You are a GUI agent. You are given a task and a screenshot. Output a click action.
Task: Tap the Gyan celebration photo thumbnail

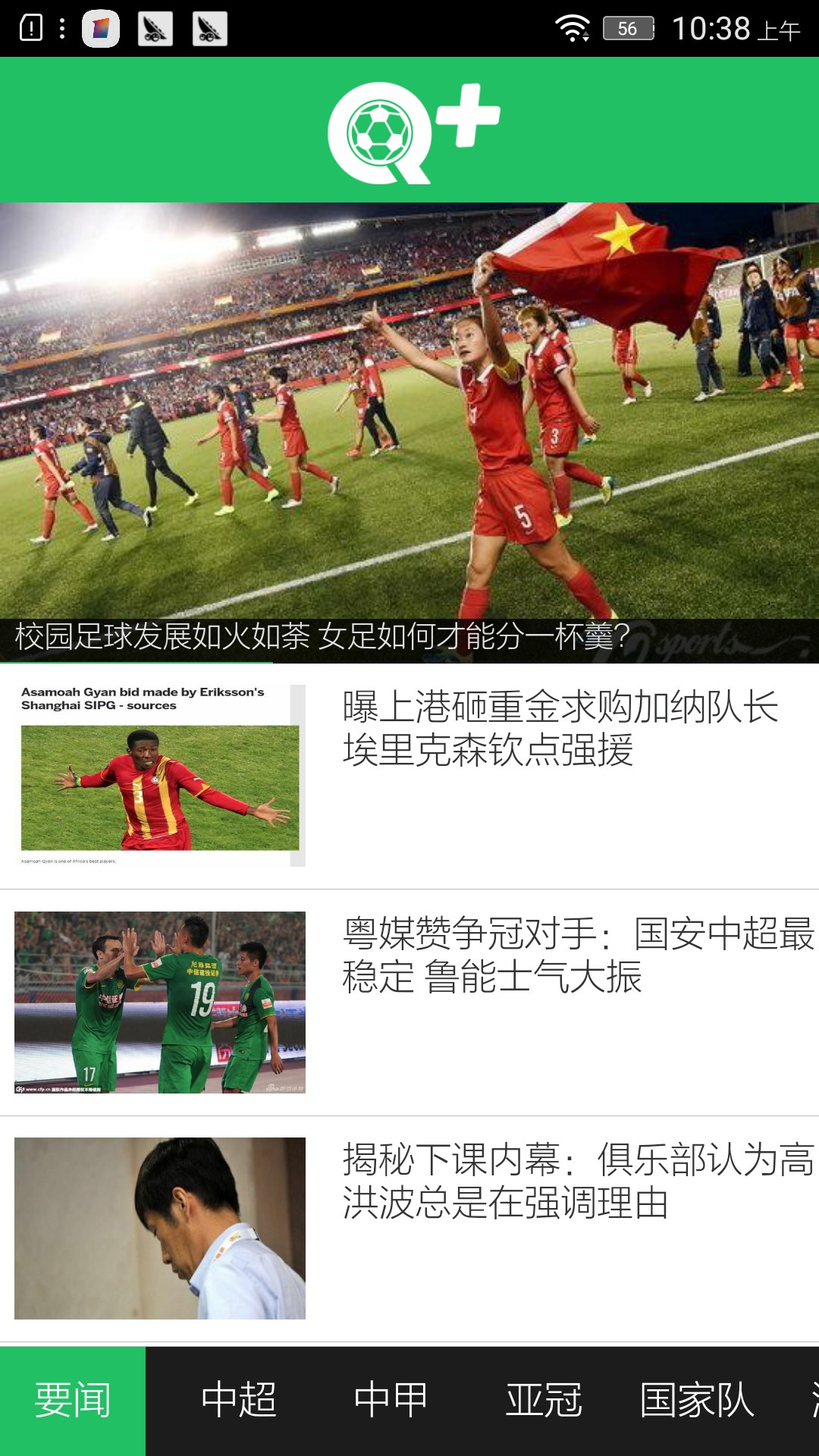pyautogui.click(x=158, y=773)
